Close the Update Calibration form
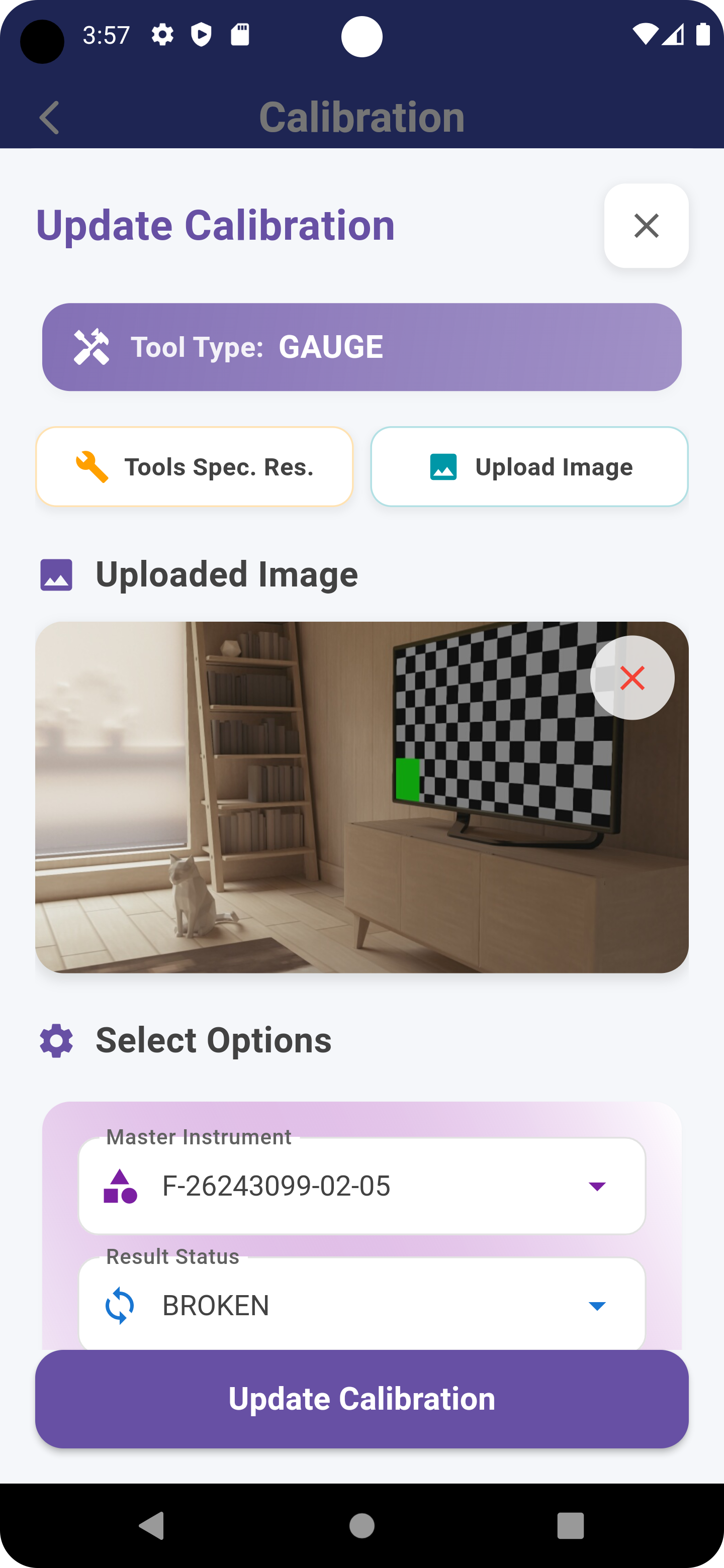The width and height of the screenshot is (724, 1568). coord(646,226)
